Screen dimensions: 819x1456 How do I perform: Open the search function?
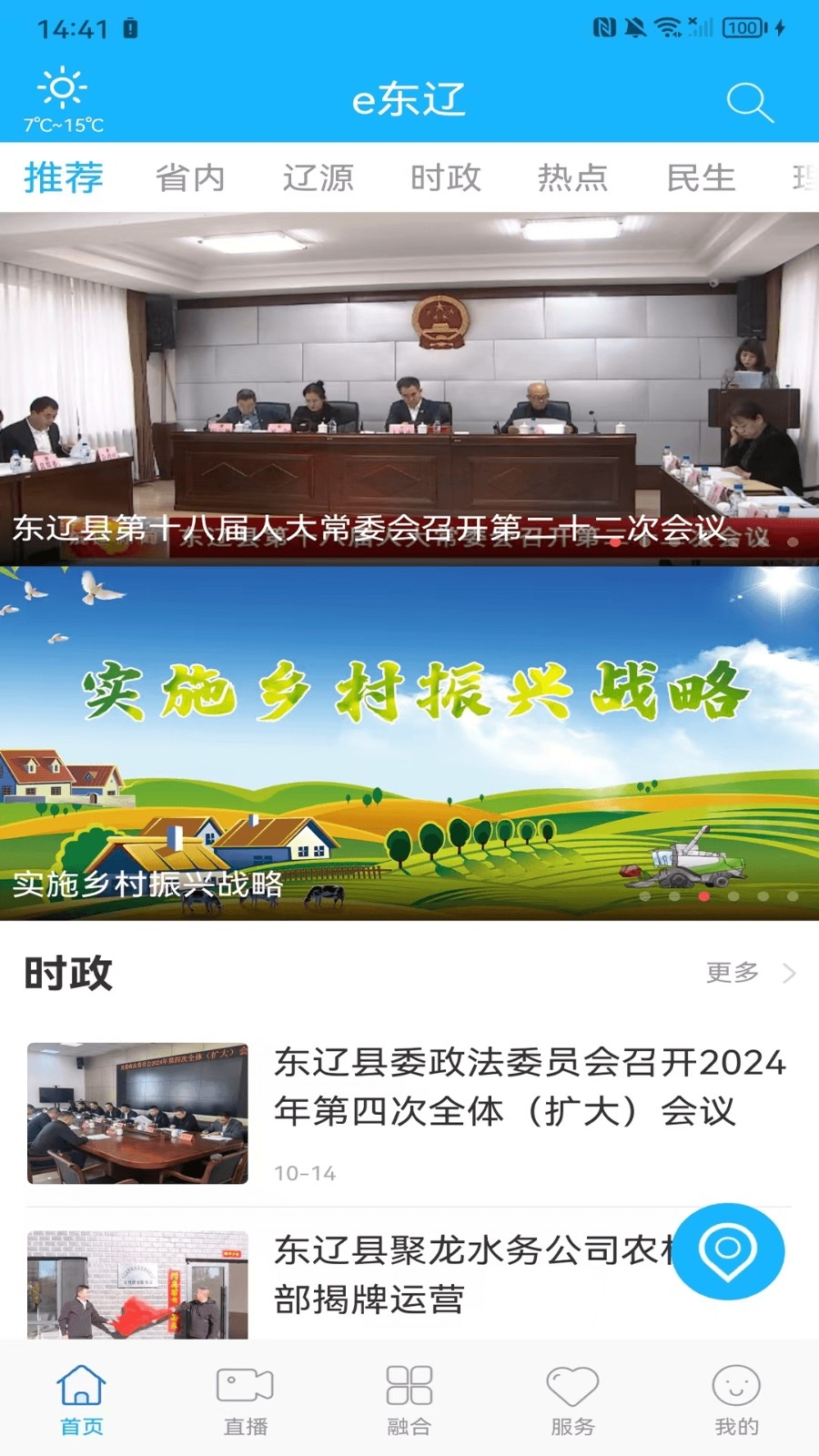(749, 102)
